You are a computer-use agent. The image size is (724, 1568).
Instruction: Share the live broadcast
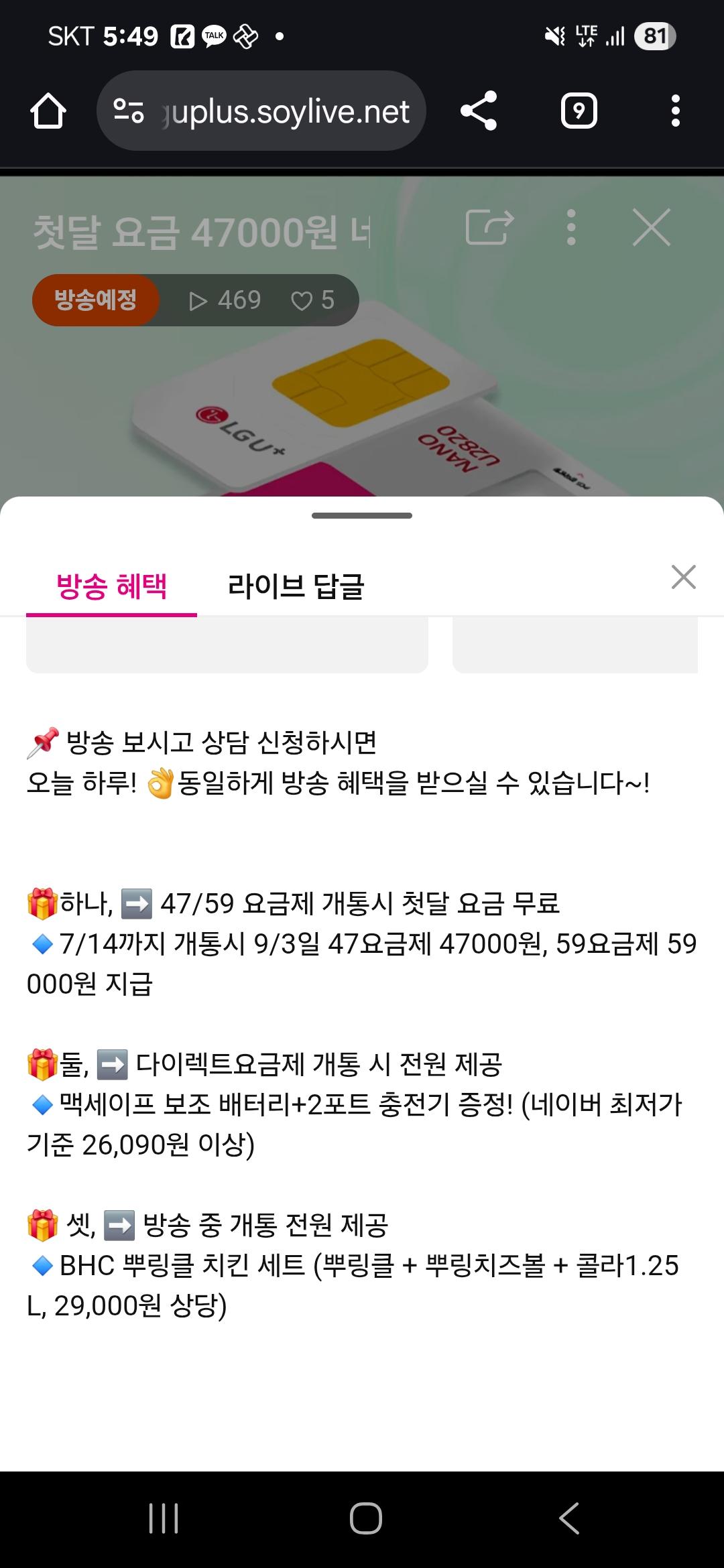pyautogui.click(x=489, y=228)
